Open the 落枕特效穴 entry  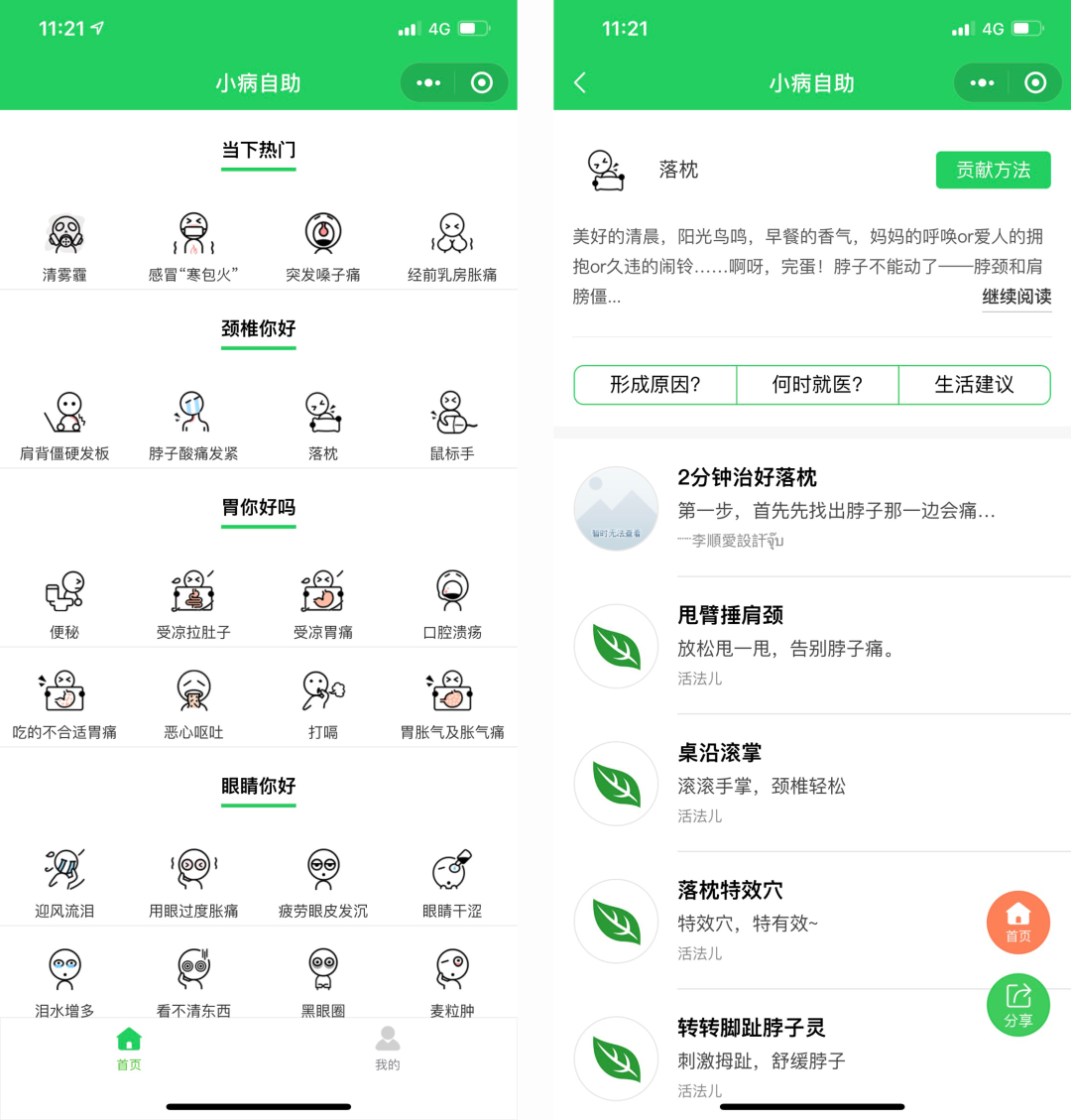[731, 891]
